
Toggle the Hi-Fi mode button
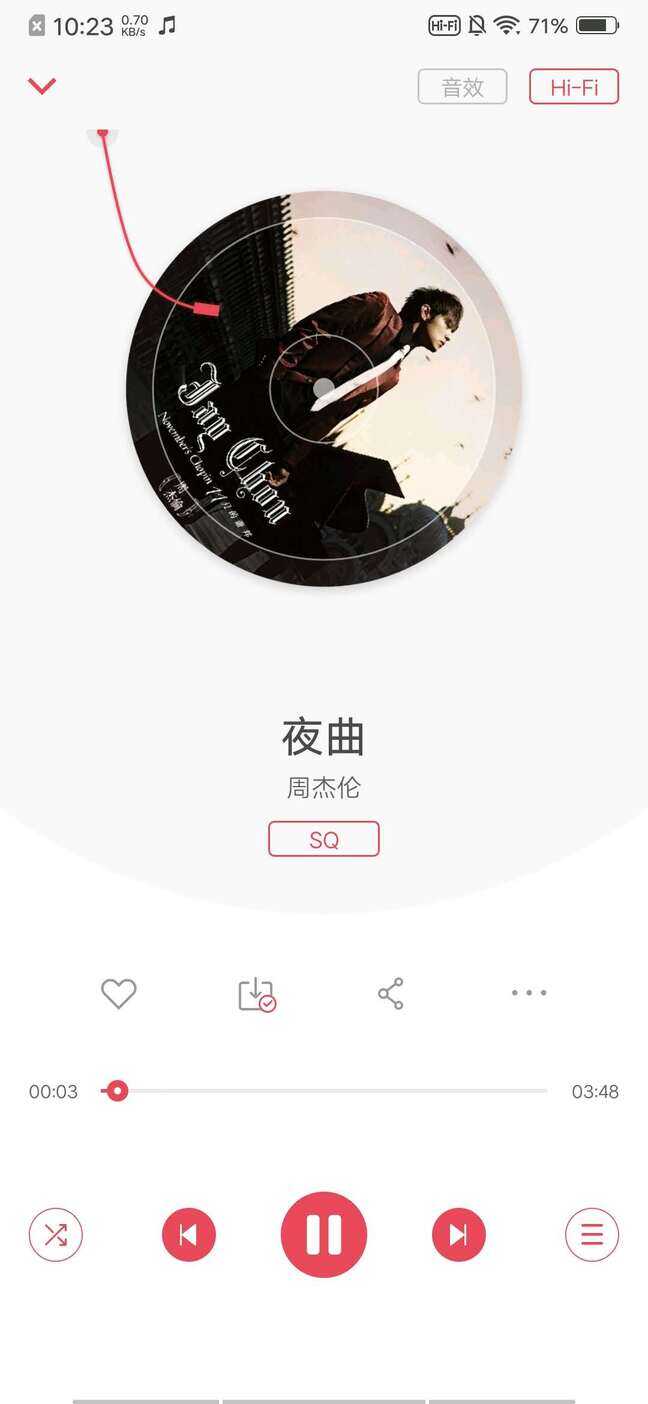pyautogui.click(x=574, y=87)
